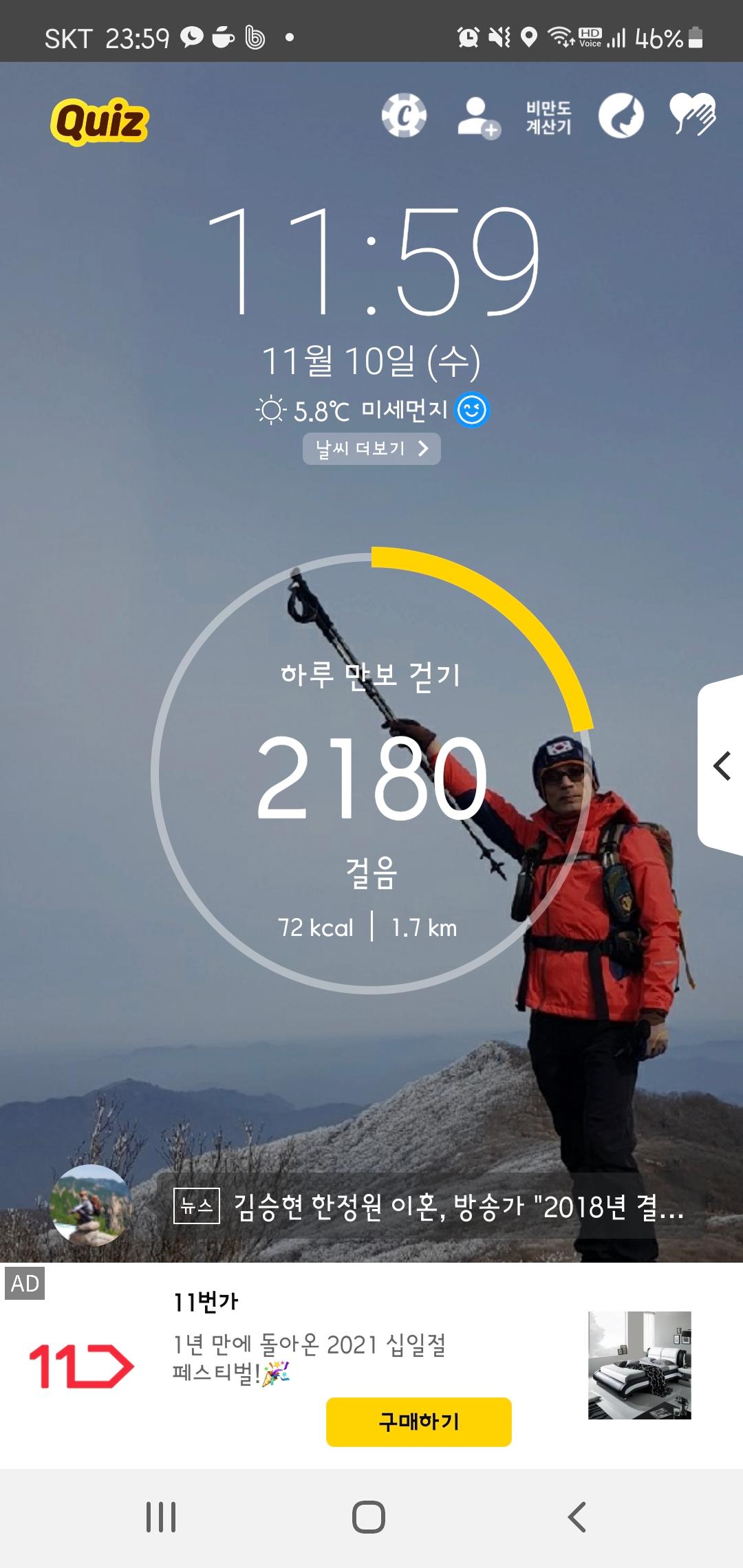Open the cash coin icon
The image size is (743, 1568).
pyautogui.click(x=404, y=116)
